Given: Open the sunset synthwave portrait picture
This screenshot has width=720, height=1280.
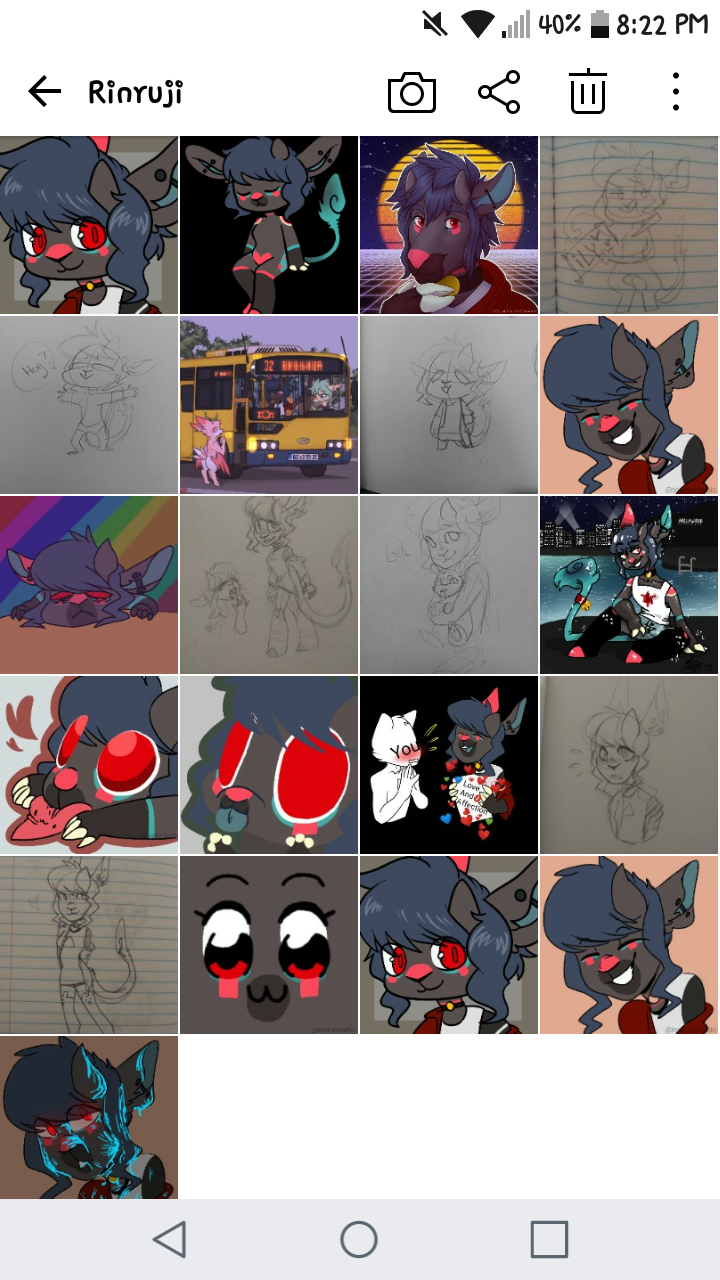Looking at the screenshot, I should pos(449,225).
